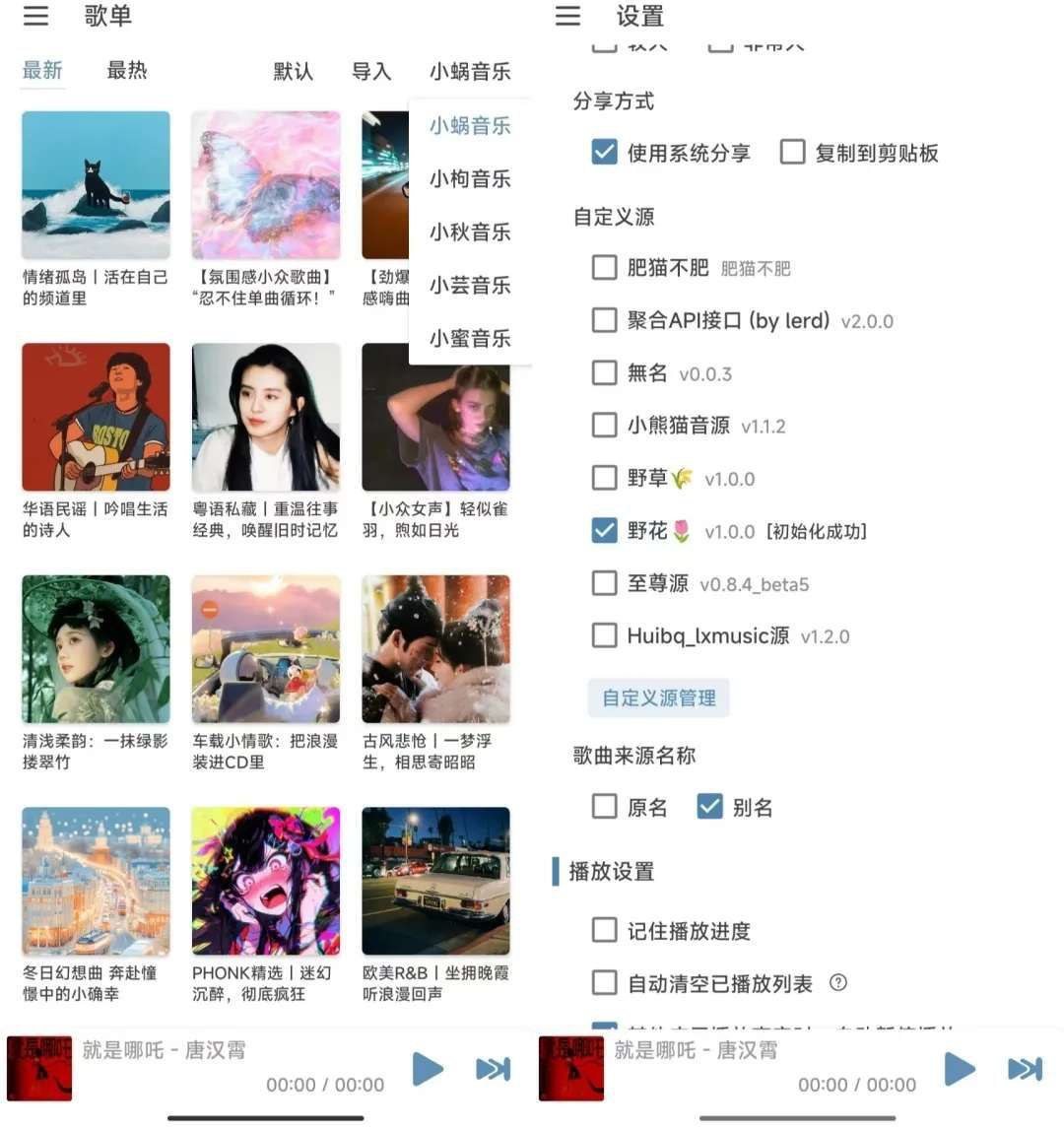This screenshot has height=1129, width=1064.
Task: Choose 小枸音乐 from the source dropdown
Action: [x=470, y=178]
